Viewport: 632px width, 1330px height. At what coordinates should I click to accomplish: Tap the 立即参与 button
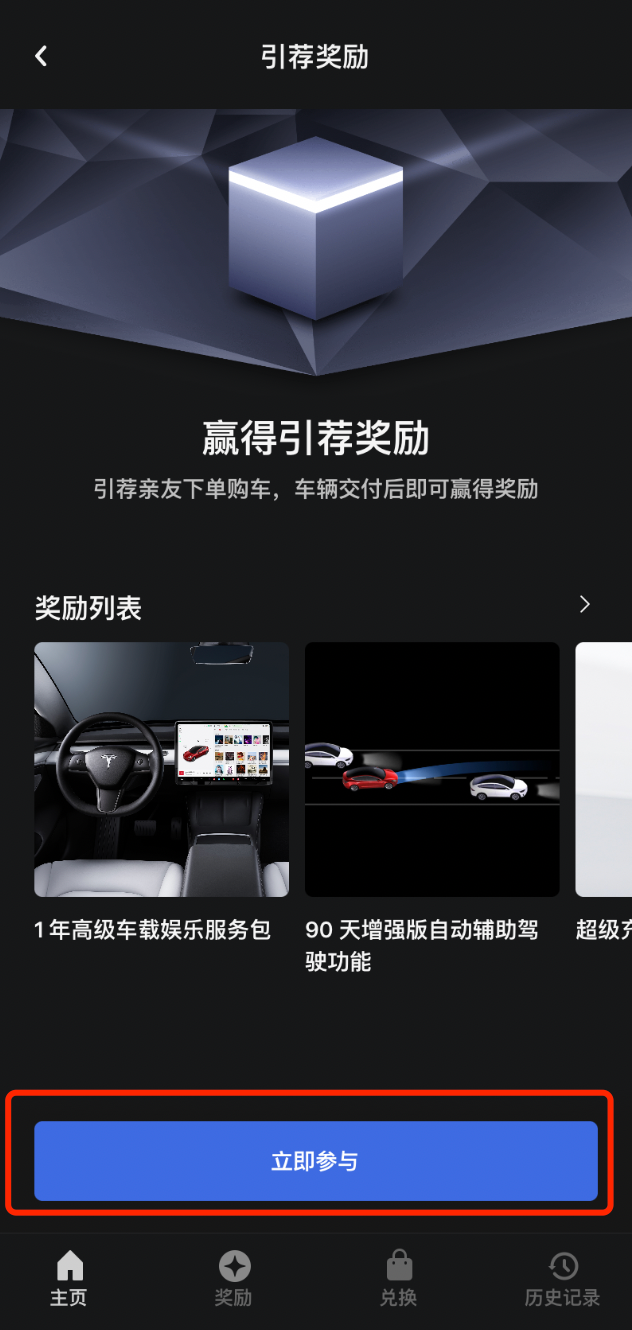[x=315, y=1161]
